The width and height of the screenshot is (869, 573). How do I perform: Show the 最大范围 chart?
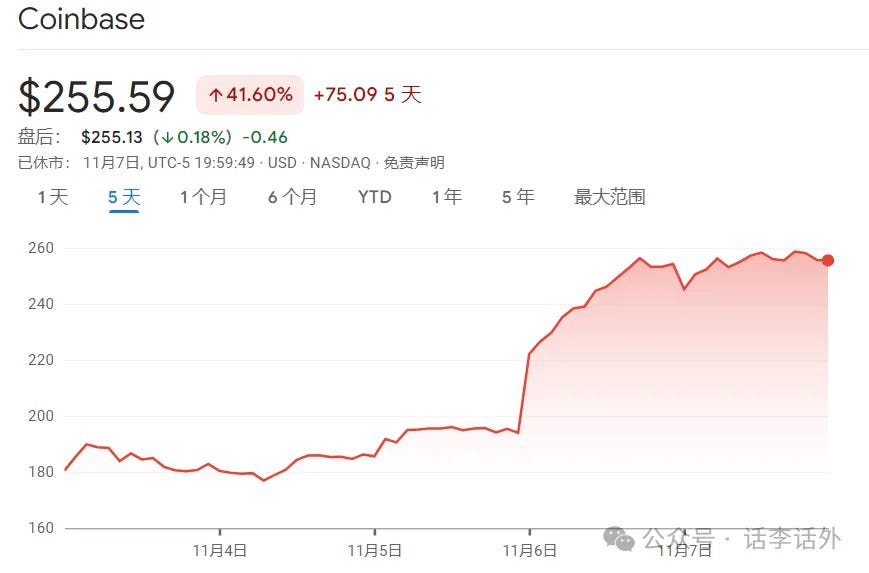(x=609, y=197)
